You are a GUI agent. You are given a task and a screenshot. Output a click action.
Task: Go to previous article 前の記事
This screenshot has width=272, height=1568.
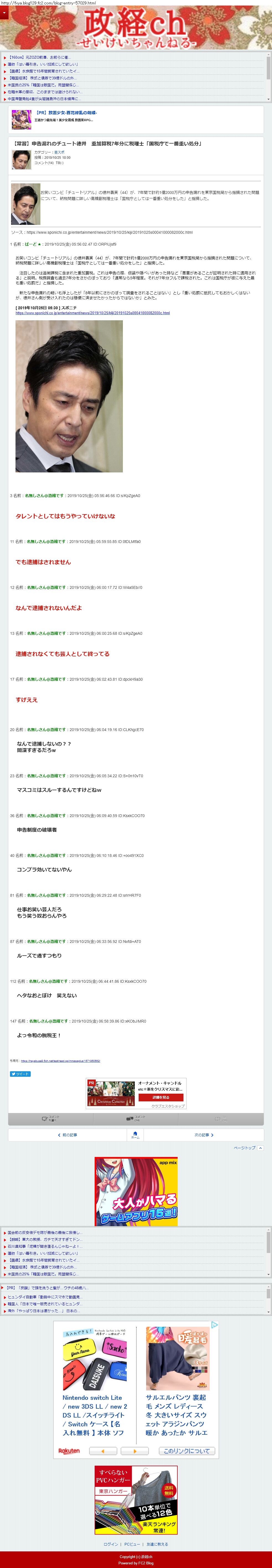tap(68, 1135)
